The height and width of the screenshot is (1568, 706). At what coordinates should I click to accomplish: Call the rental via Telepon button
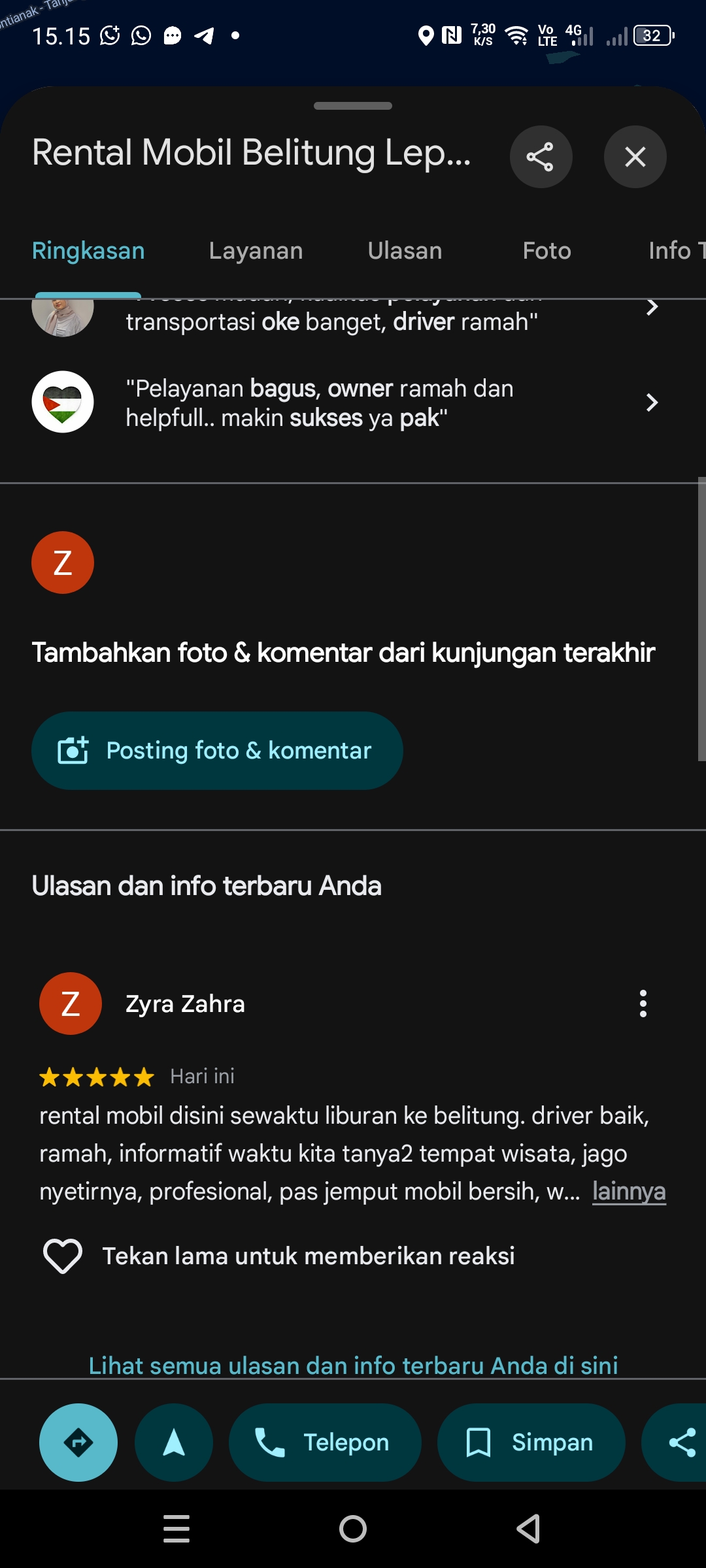click(325, 1443)
